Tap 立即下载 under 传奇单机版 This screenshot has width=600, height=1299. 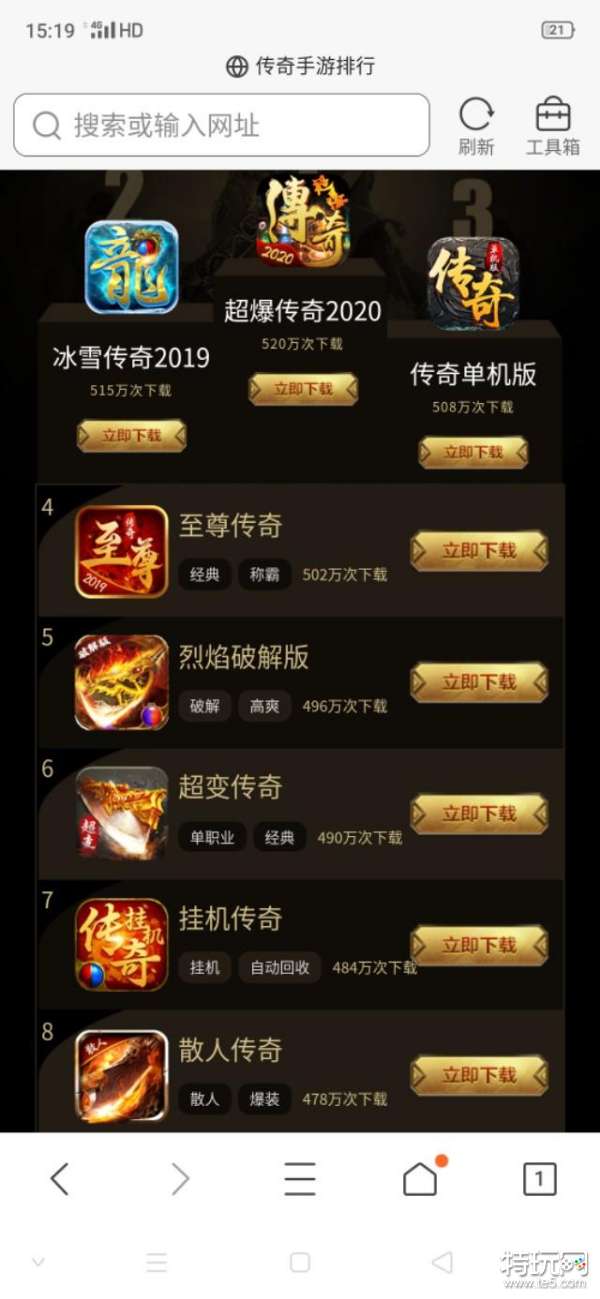point(473,452)
